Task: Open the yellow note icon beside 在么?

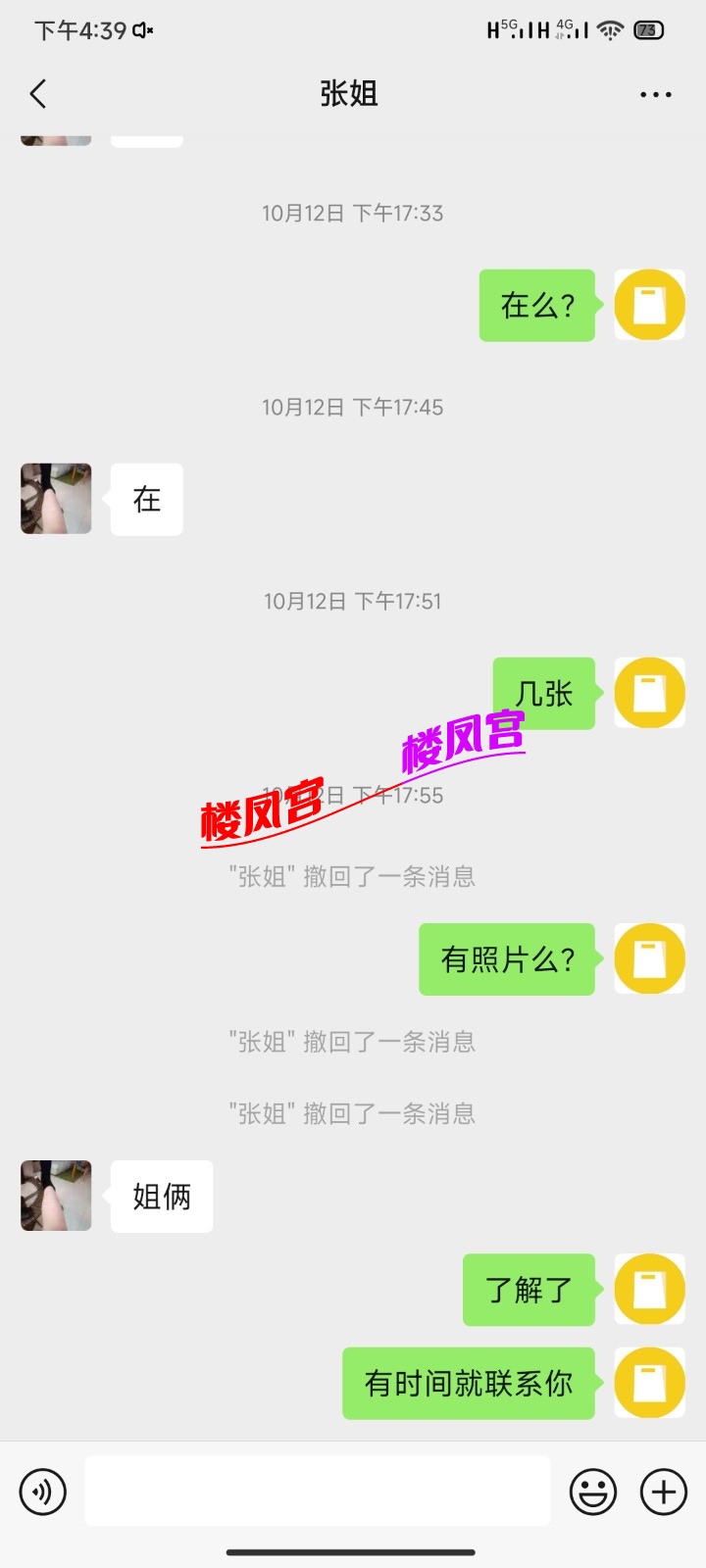Action: click(649, 306)
